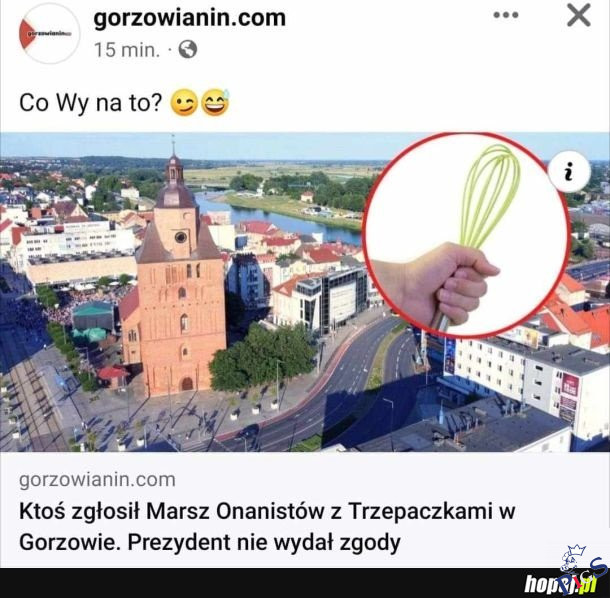Open the gorzowianin.com page name link
Screen dimensions: 610x598
pyautogui.click(x=189, y=18)
